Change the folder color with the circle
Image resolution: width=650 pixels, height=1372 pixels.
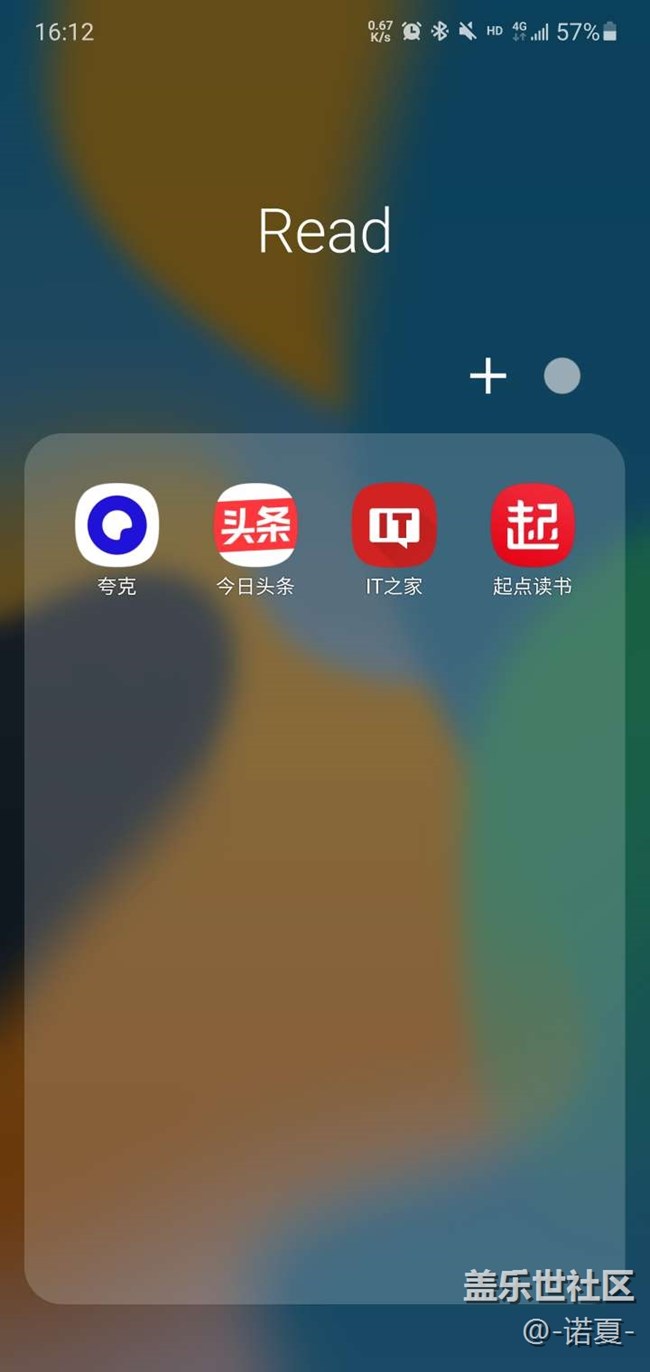click(562, 376)
